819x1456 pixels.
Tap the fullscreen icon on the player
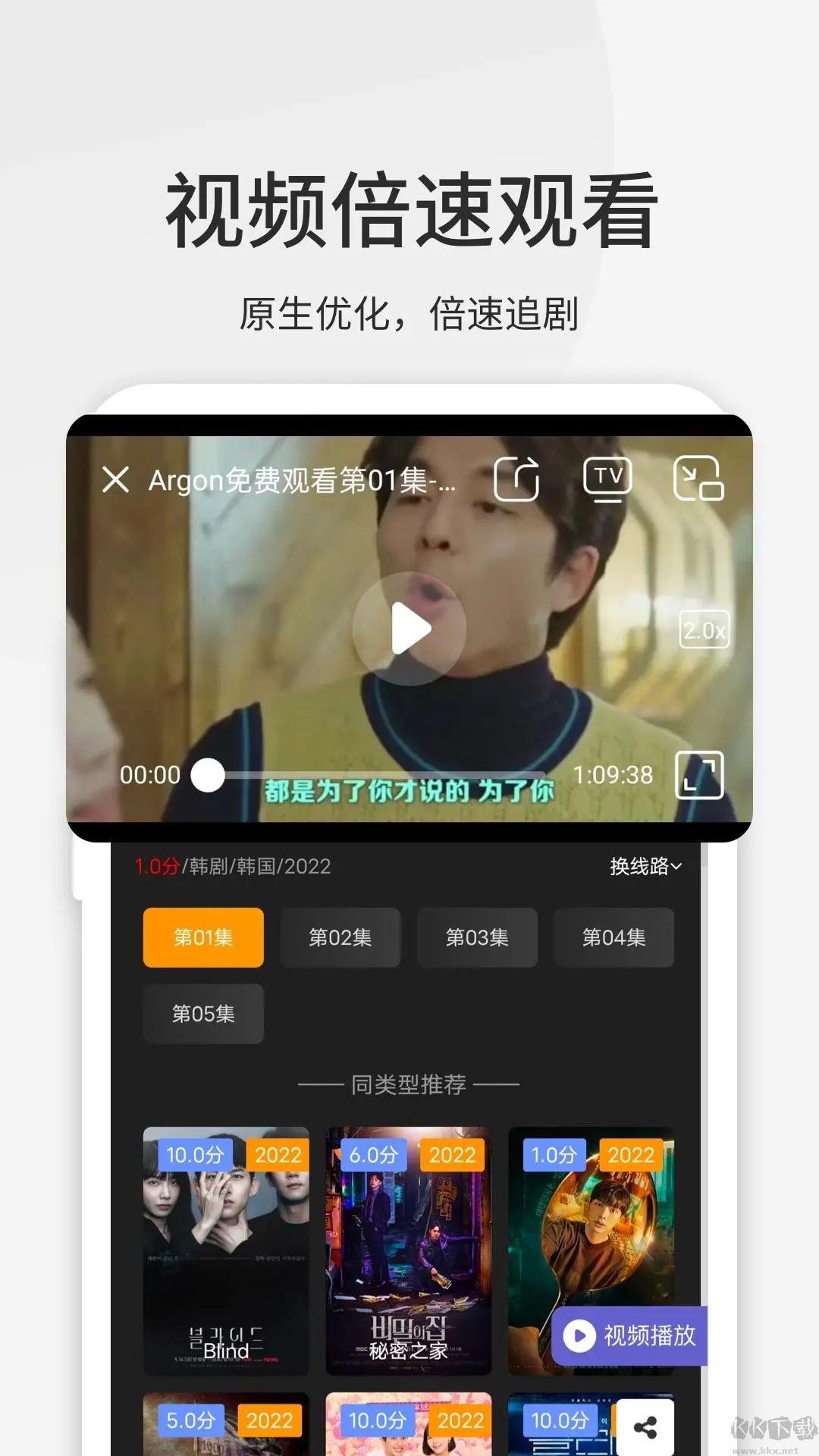pyautogui.click(x=698, y=775)
